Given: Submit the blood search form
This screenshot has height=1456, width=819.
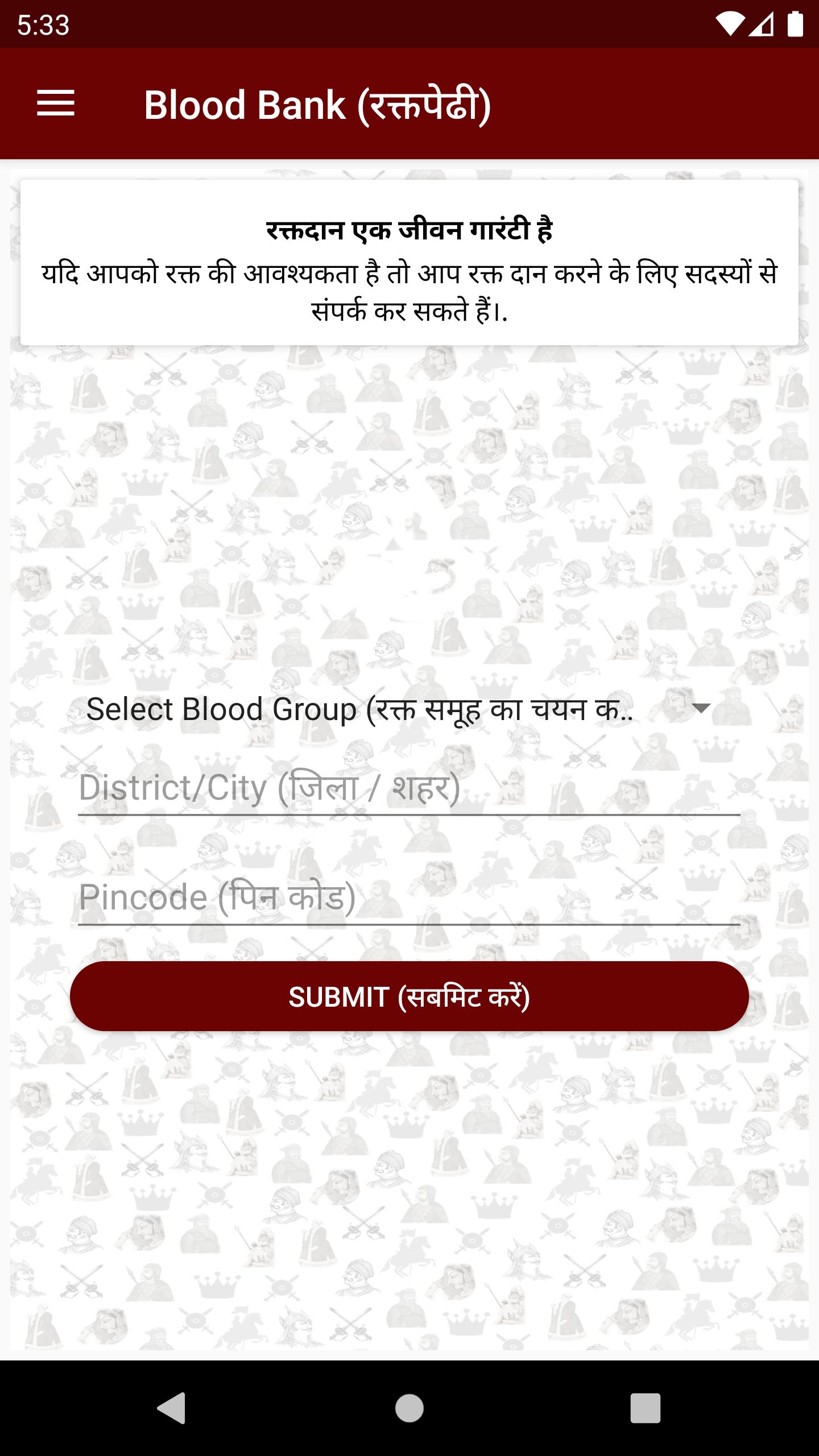Looking at the screenshot, I should (409, 996).
